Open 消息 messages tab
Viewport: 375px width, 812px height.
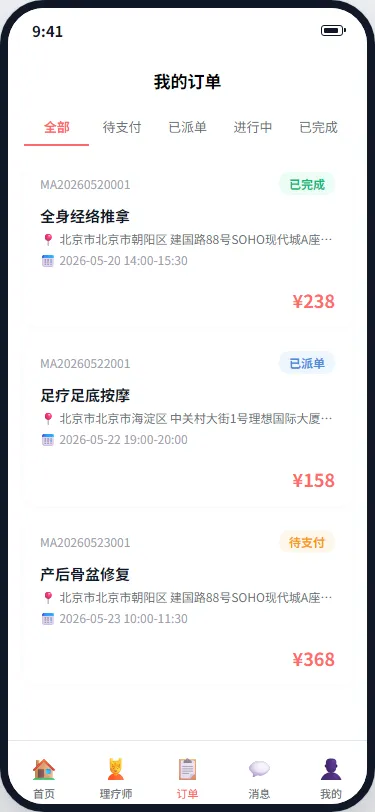coord(259,778)
